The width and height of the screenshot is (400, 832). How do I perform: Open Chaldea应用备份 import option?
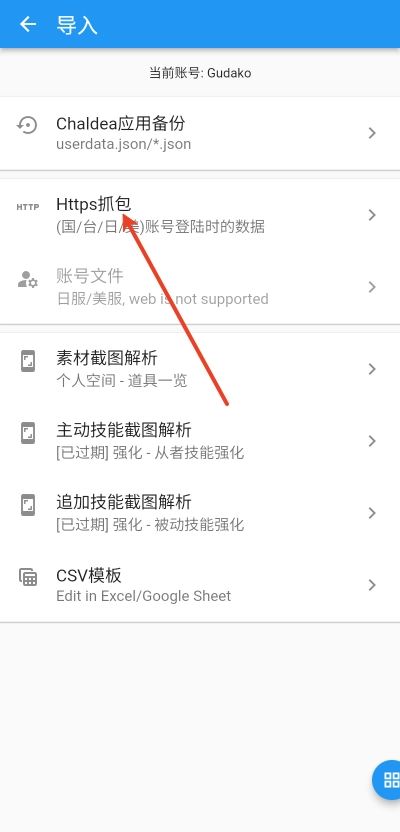(x=200, y=133)
